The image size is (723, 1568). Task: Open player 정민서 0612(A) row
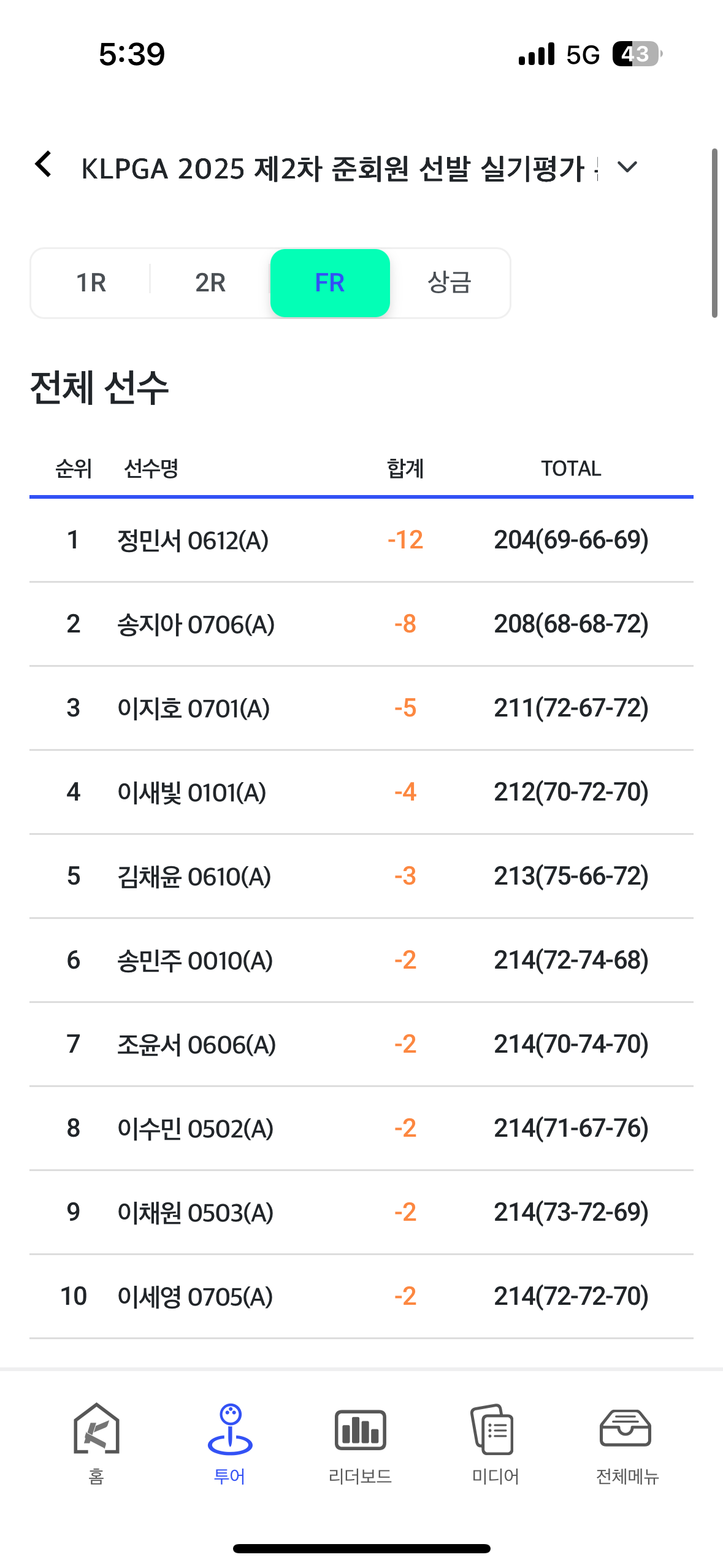[361, 540]
